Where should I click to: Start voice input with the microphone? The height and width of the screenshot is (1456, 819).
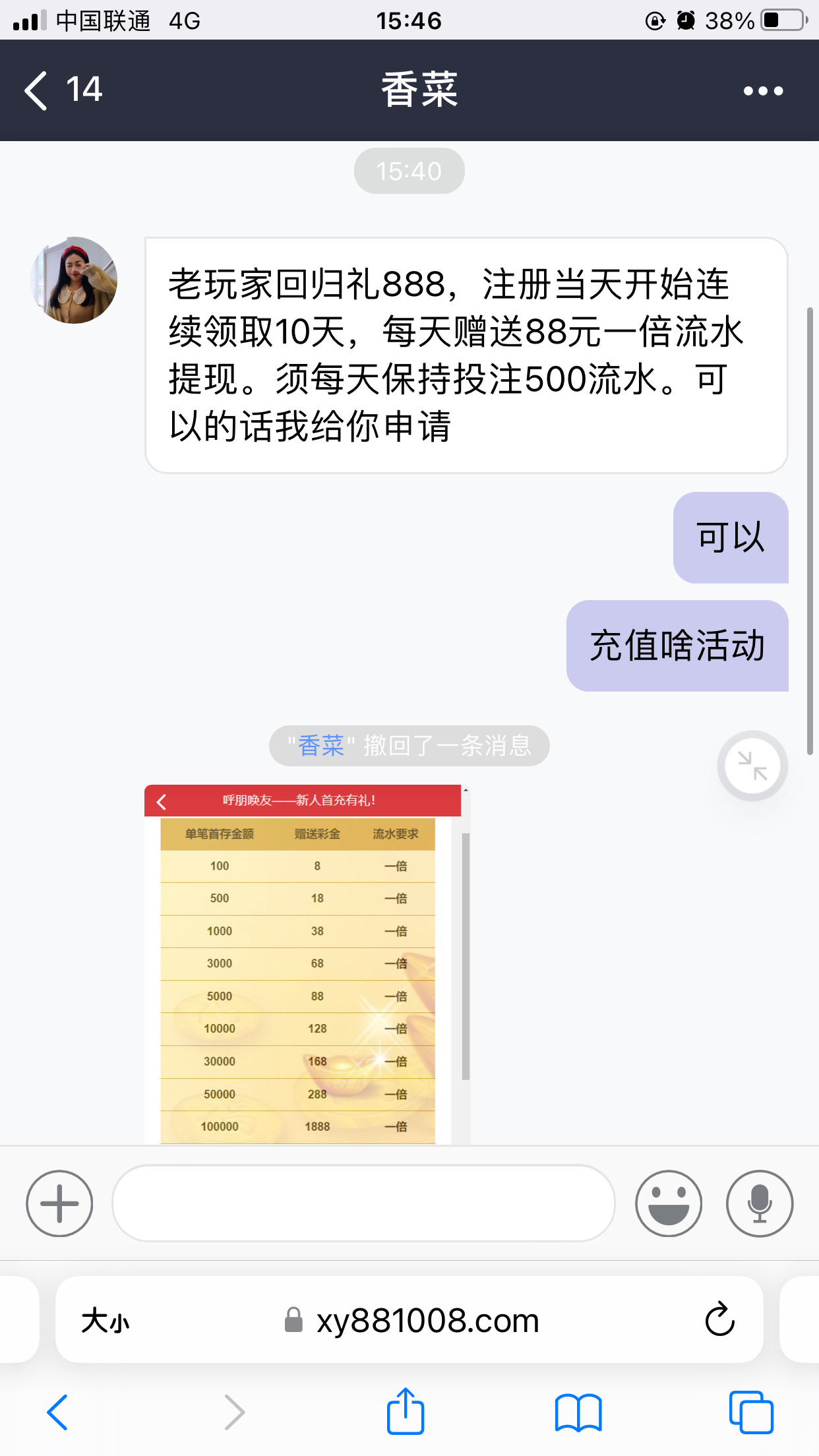click(759, 1203)
